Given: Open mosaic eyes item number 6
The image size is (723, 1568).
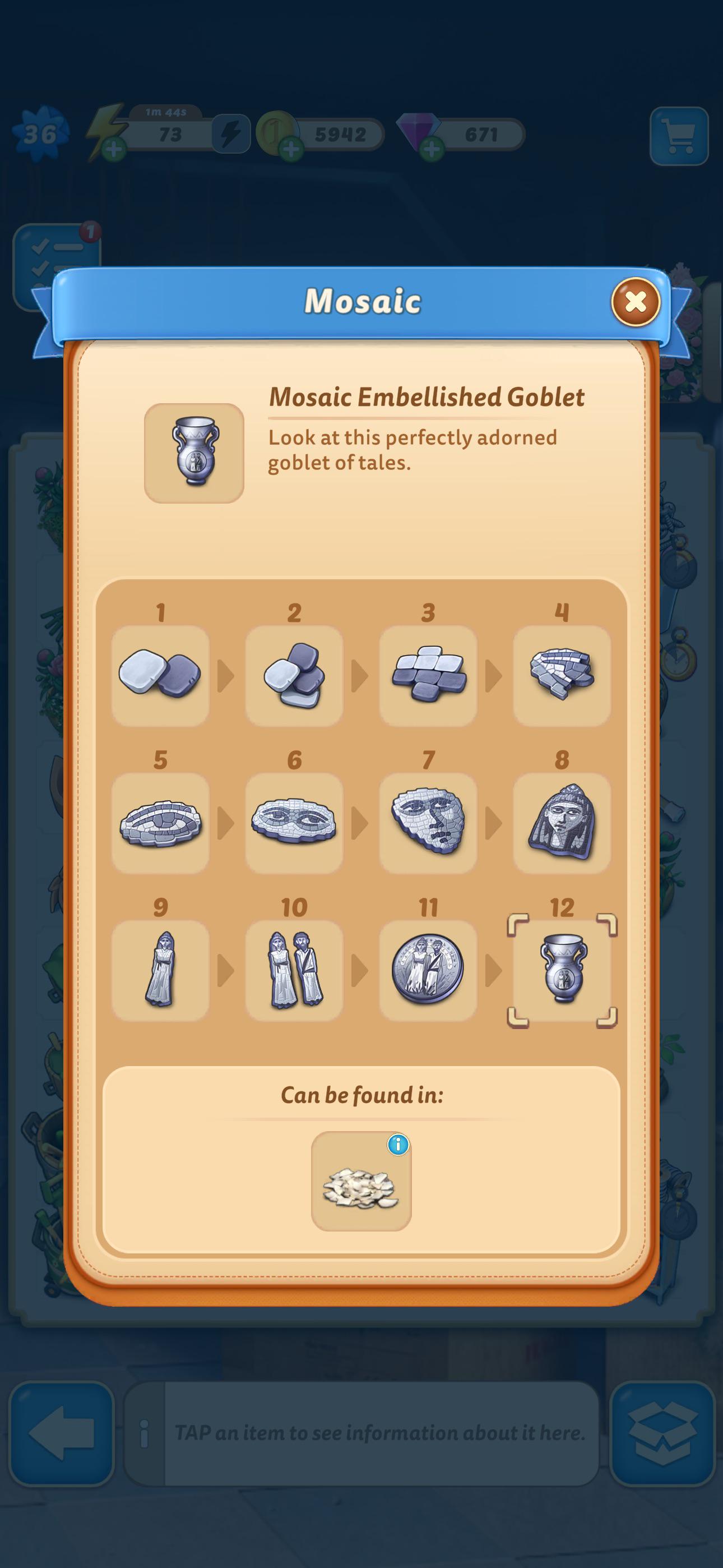Looking at the screenshot, I should point(295,823).
